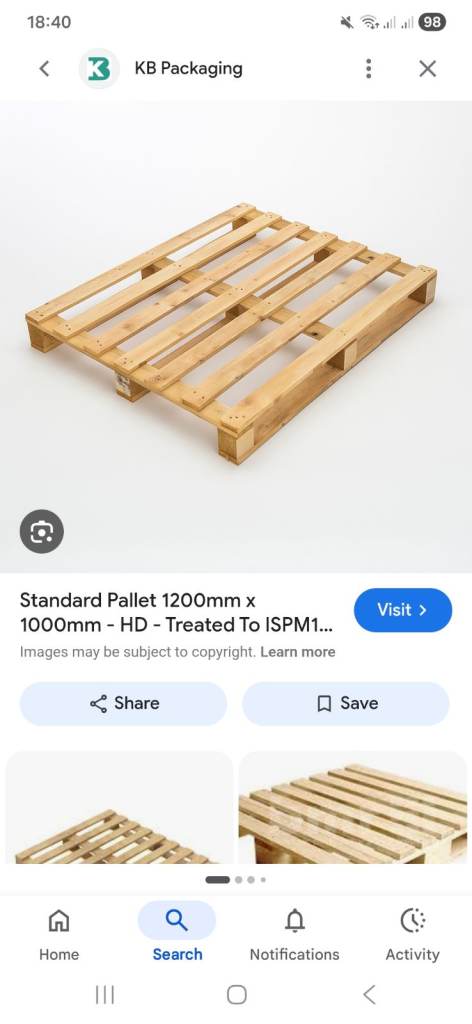Visit the KB Packaging page

403,610
